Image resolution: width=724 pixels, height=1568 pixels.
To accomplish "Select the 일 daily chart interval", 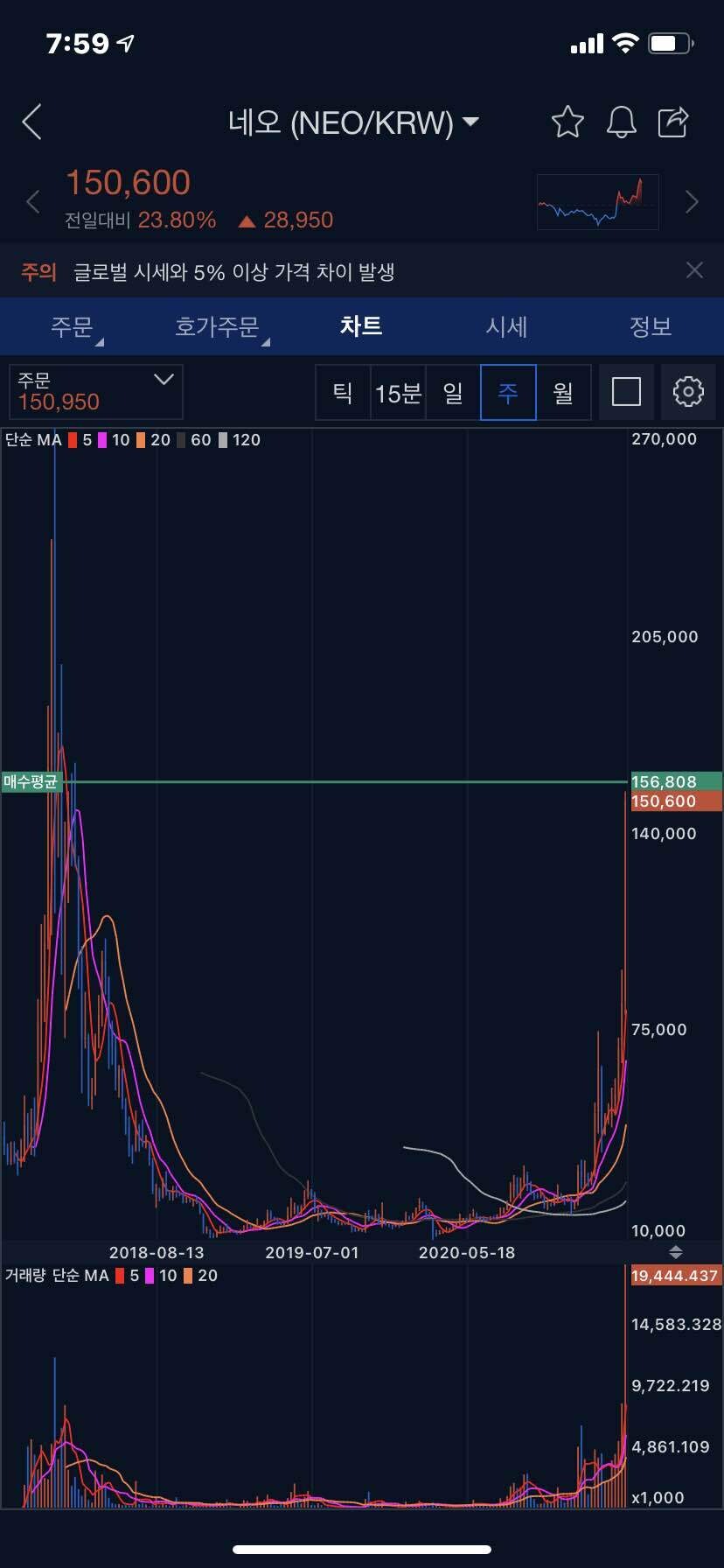I will (453, 392).
